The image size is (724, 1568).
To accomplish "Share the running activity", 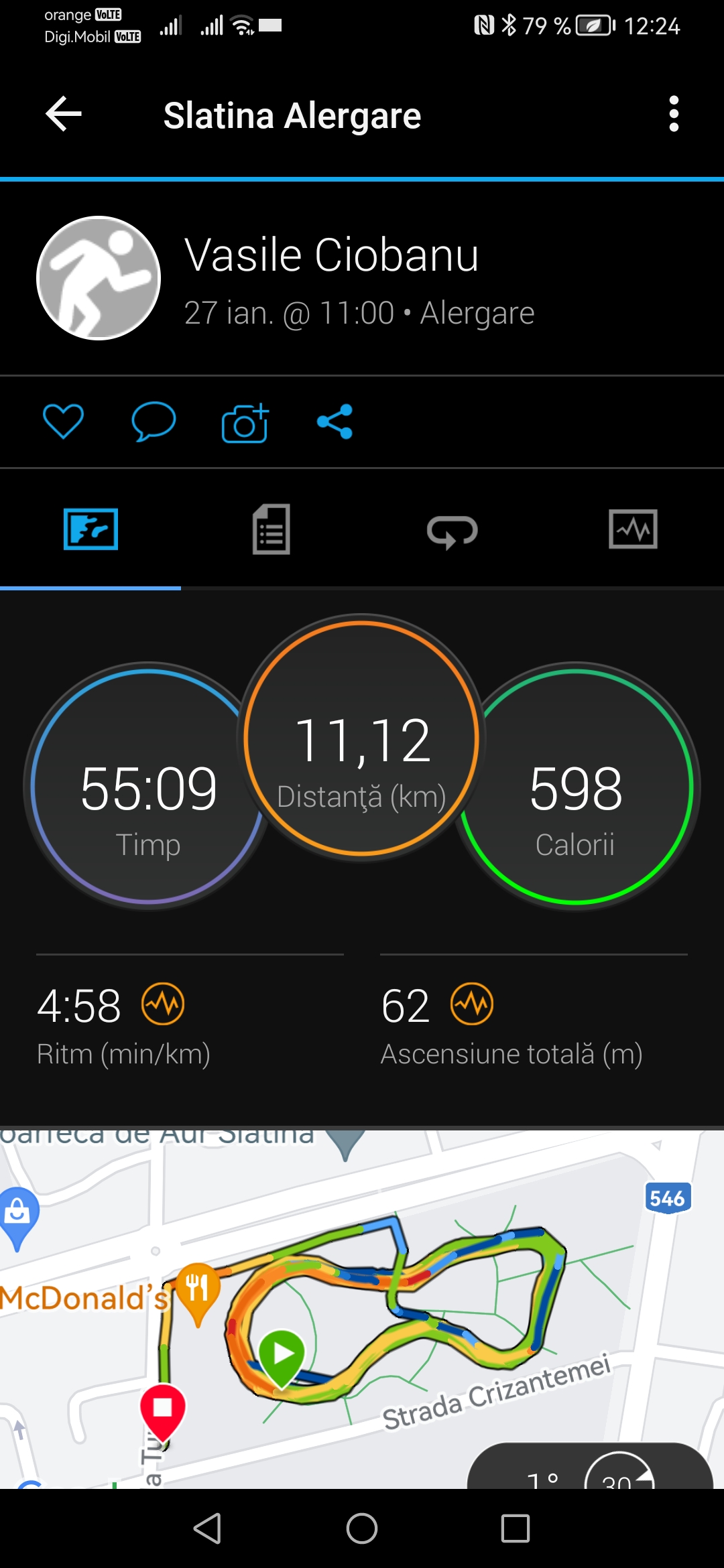I will coord(335,421).
